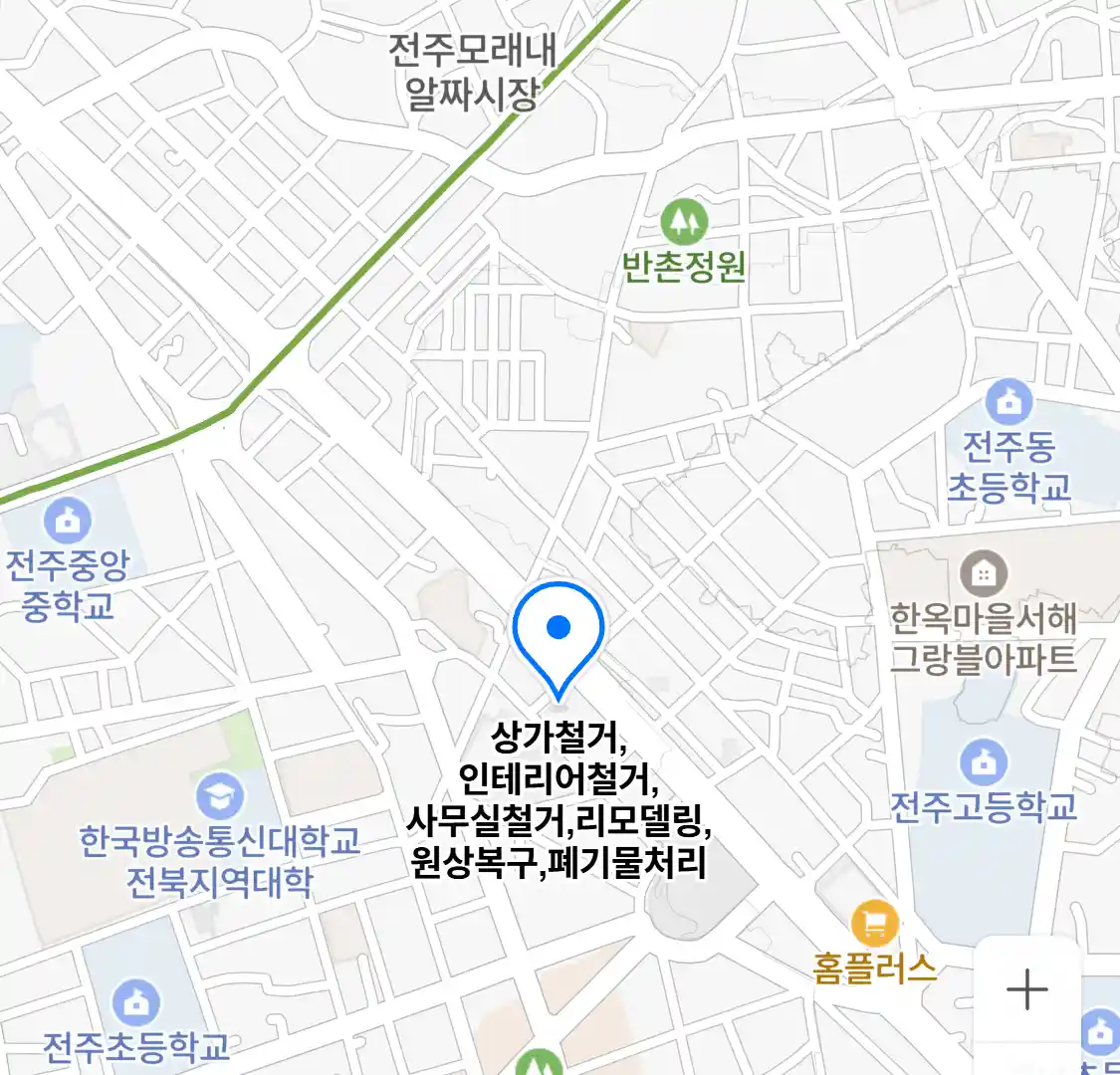Tap the 전주초등학교 school marker

tap(136, 1003)
